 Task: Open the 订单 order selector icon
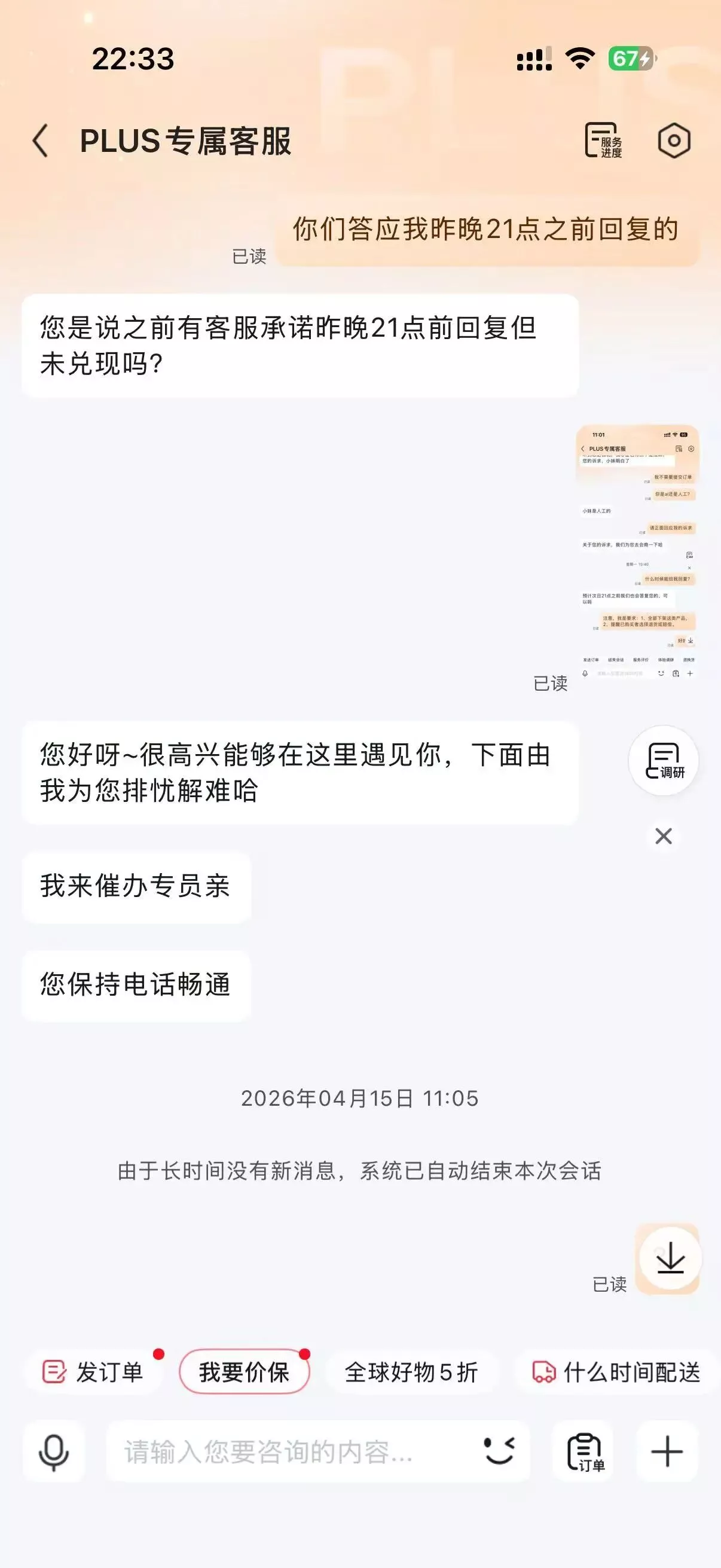(583, 1453)
